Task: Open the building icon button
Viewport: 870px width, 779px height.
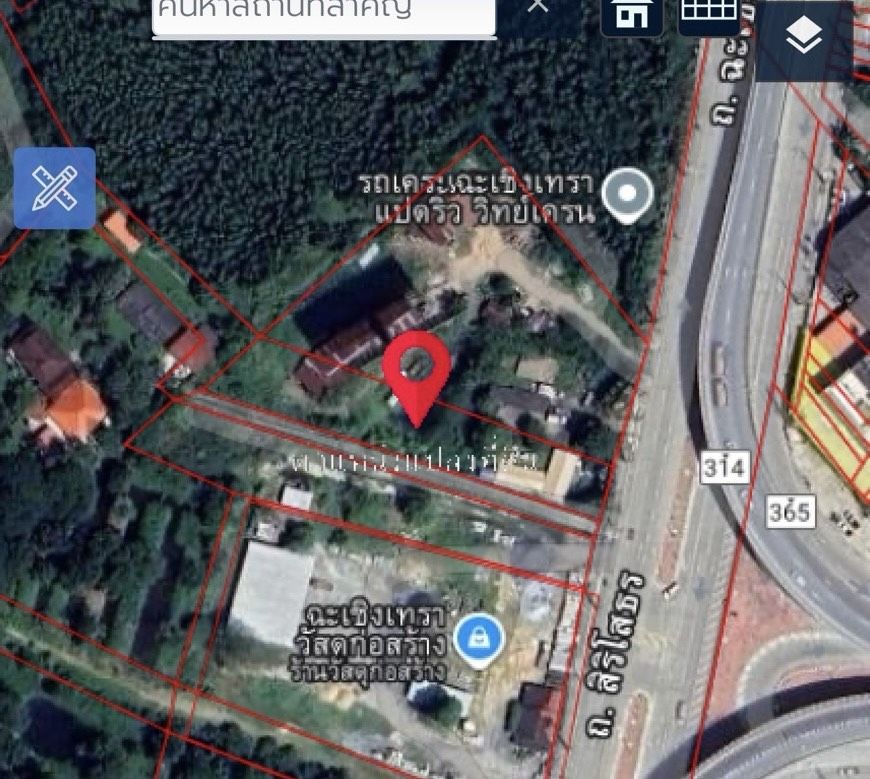Action: click(632, 14)
